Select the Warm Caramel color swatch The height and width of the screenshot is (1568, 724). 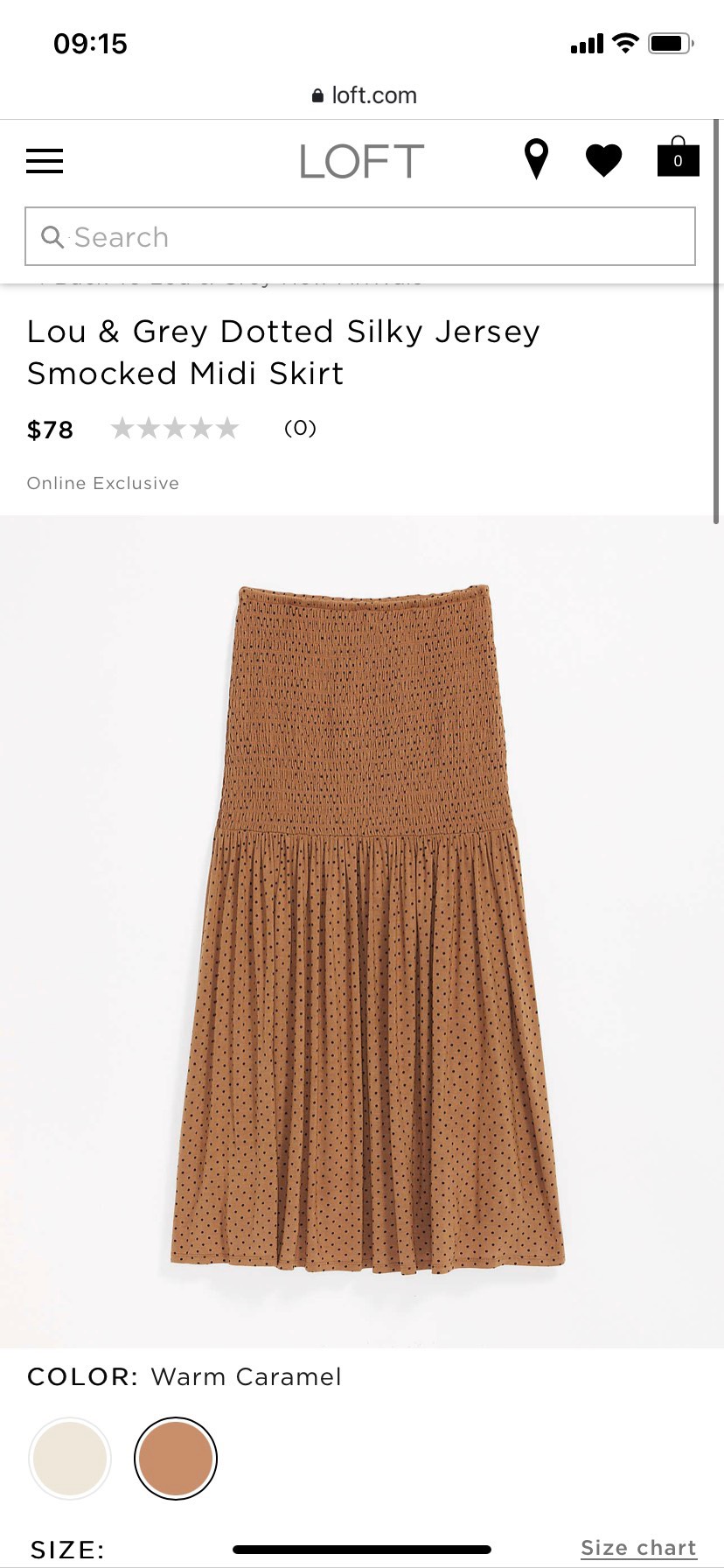coord(176,1459)
